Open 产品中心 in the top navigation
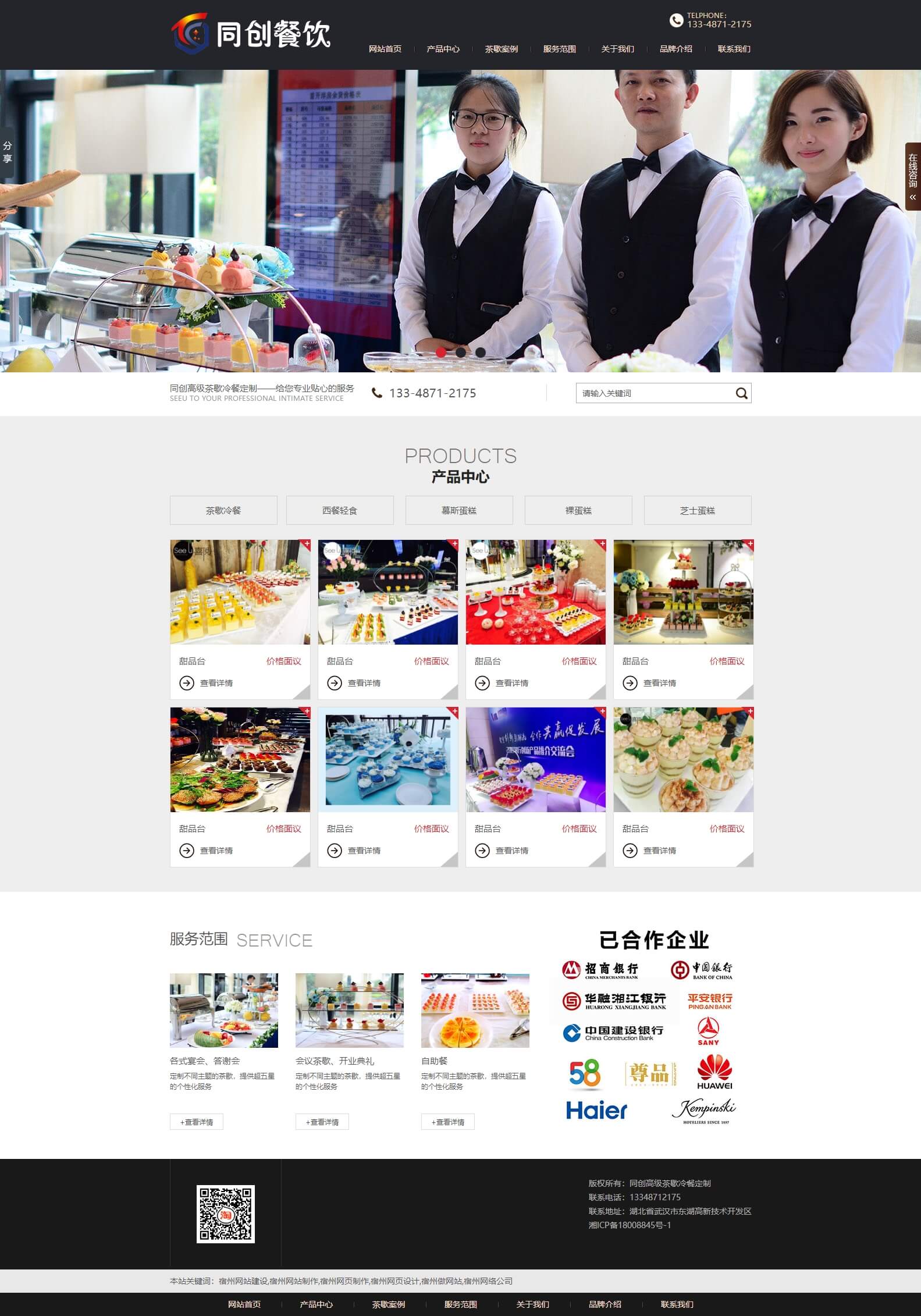This screenshot has width=921, height=1316. 443,49
